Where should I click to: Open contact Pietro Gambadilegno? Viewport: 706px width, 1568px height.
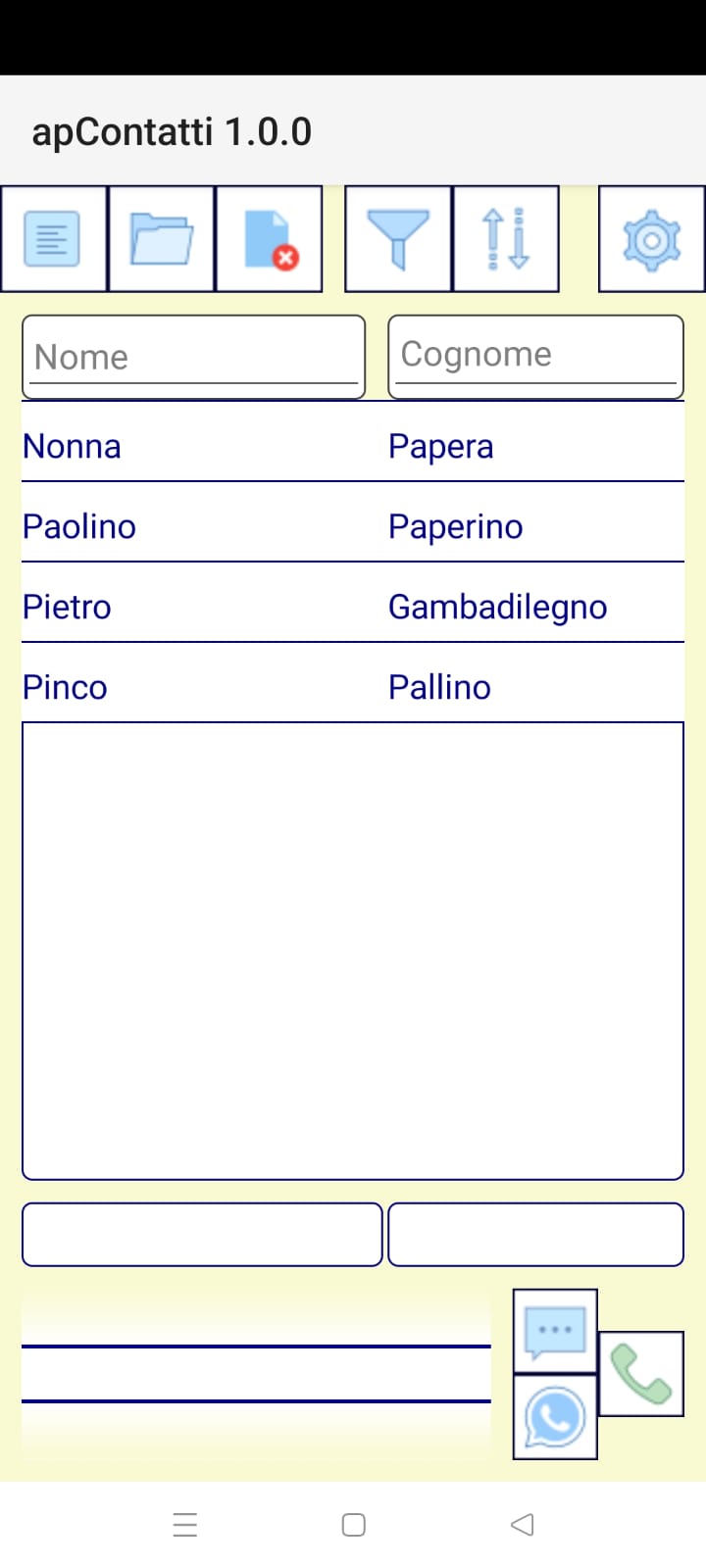click(352, 607)
